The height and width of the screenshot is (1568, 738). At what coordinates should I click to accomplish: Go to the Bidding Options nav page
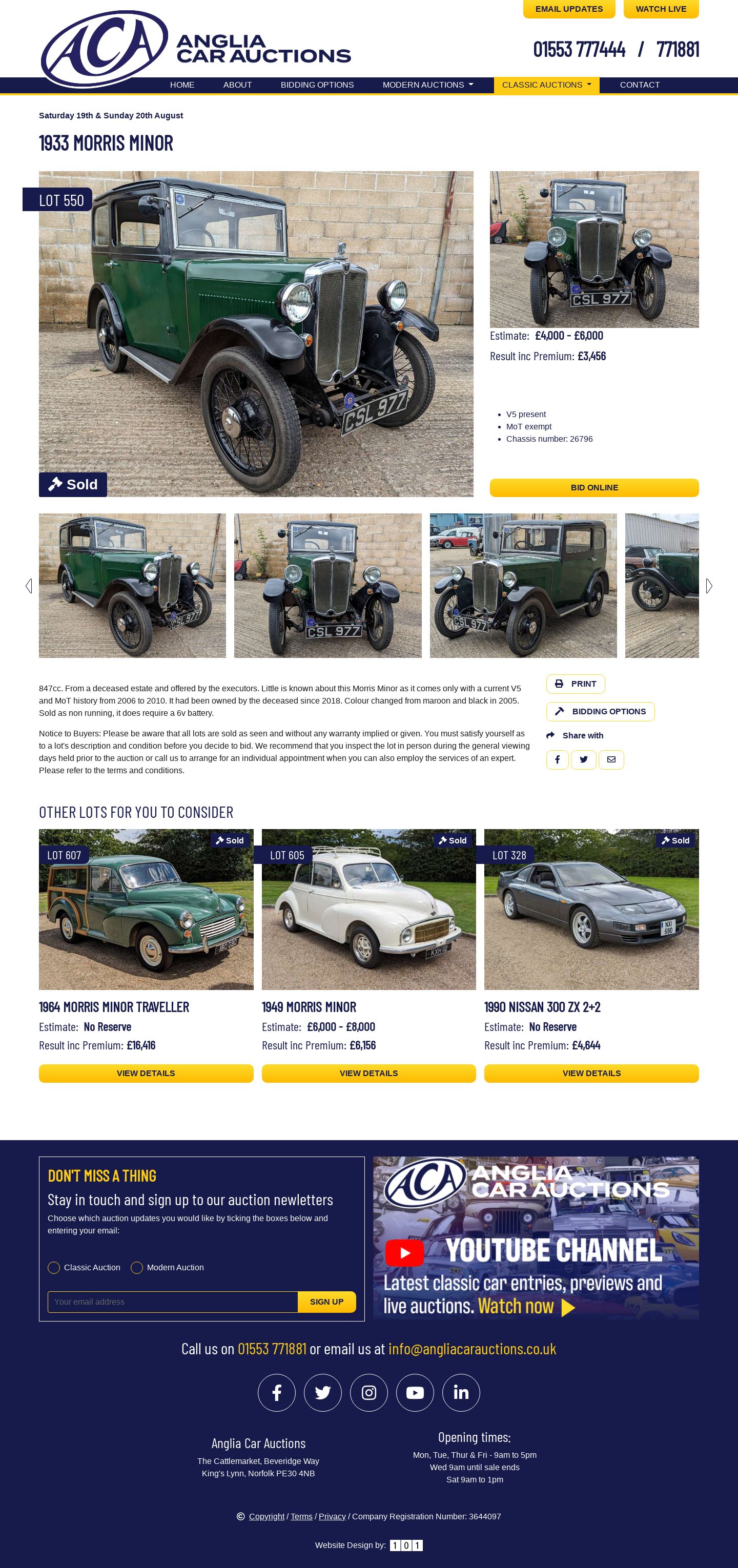coord(317,85)
